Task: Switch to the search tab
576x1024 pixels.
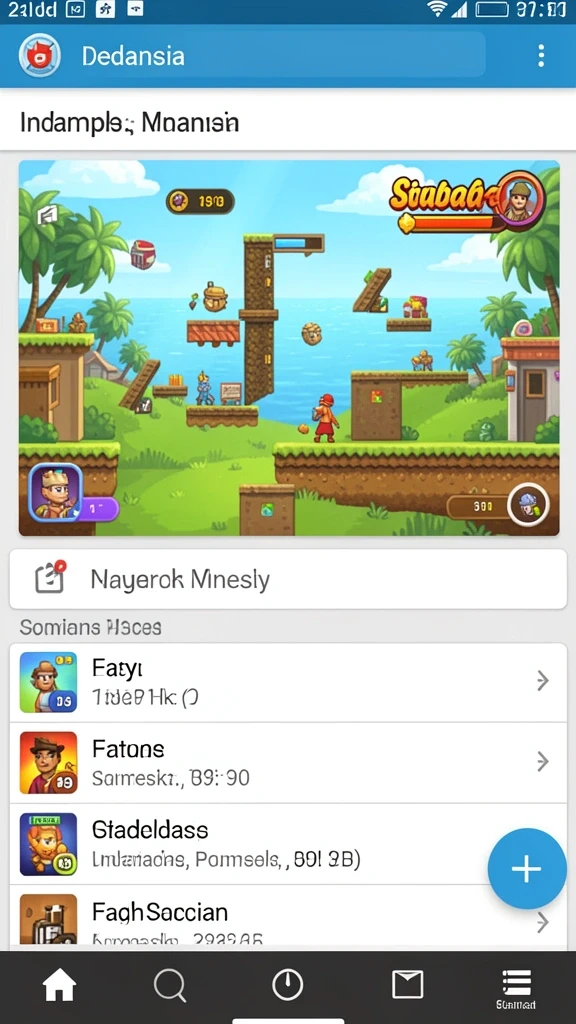Action: (170, 985)
